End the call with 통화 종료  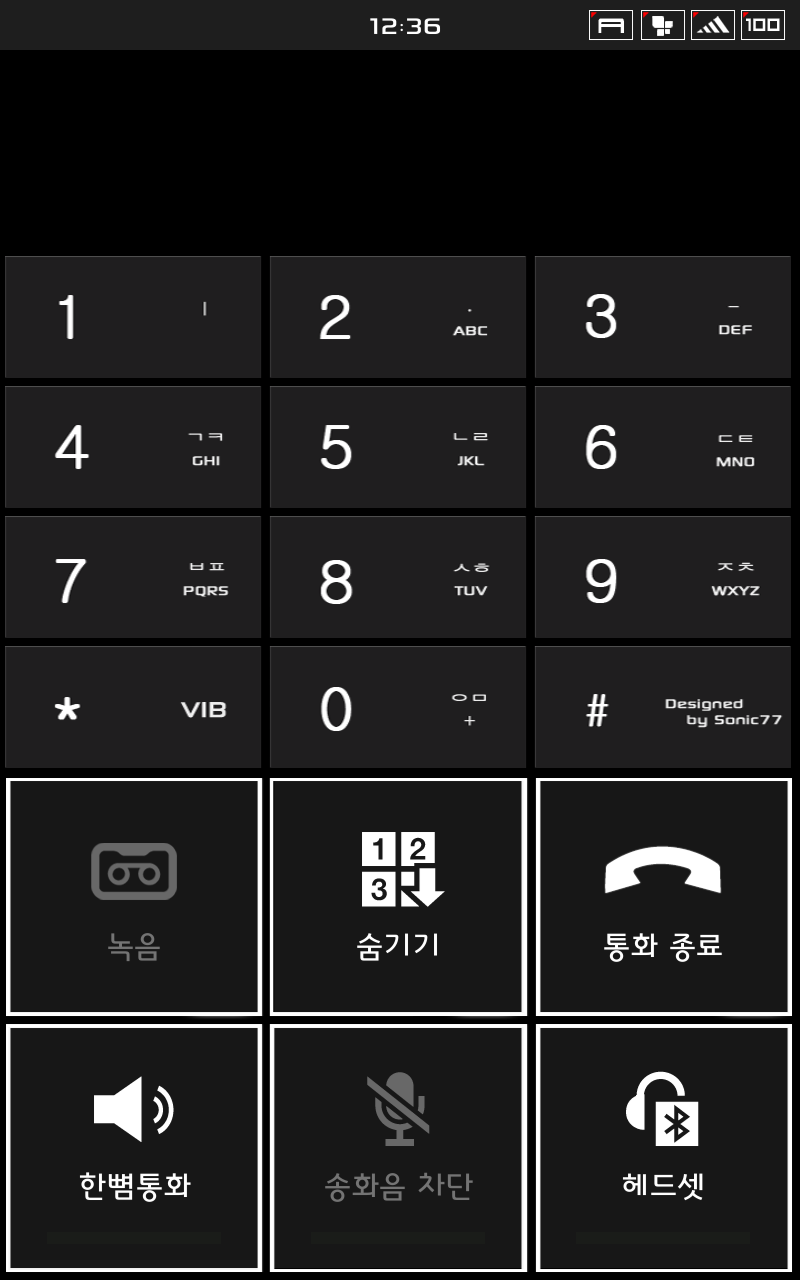(x=663, y=897)
